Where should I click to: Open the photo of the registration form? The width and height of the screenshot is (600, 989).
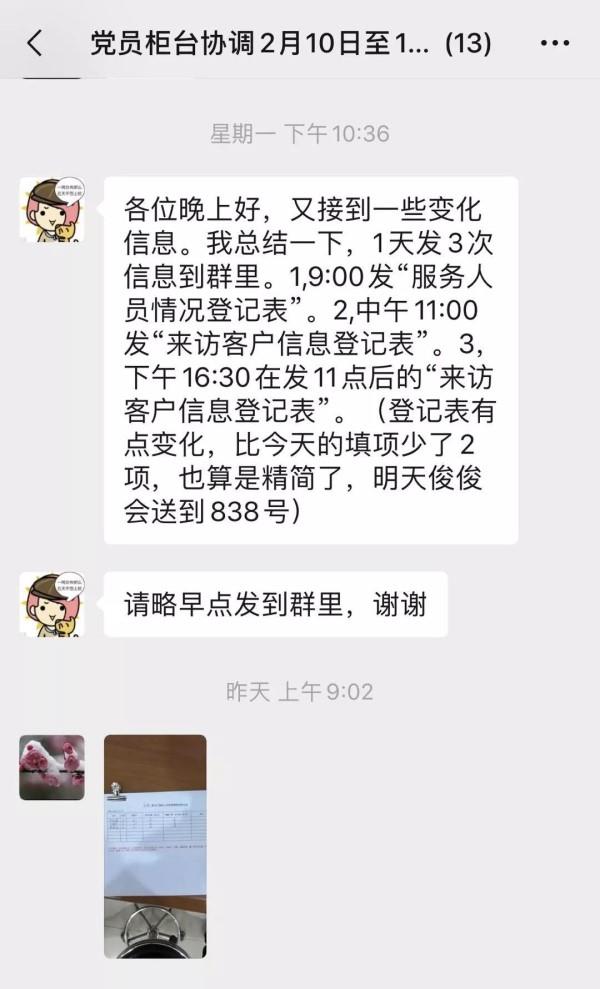(x=155, y=846)
